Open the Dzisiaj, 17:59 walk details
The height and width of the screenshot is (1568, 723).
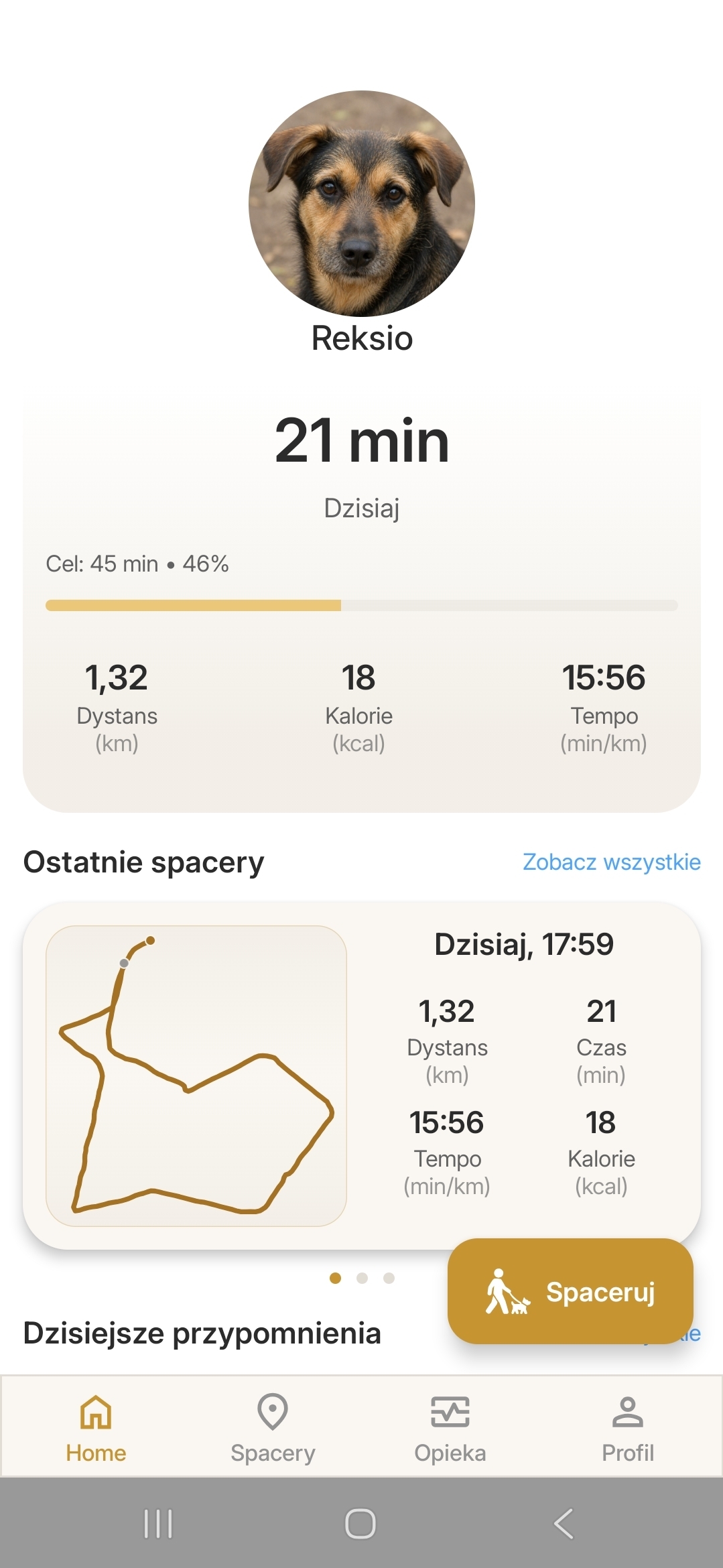click(524, 945)
